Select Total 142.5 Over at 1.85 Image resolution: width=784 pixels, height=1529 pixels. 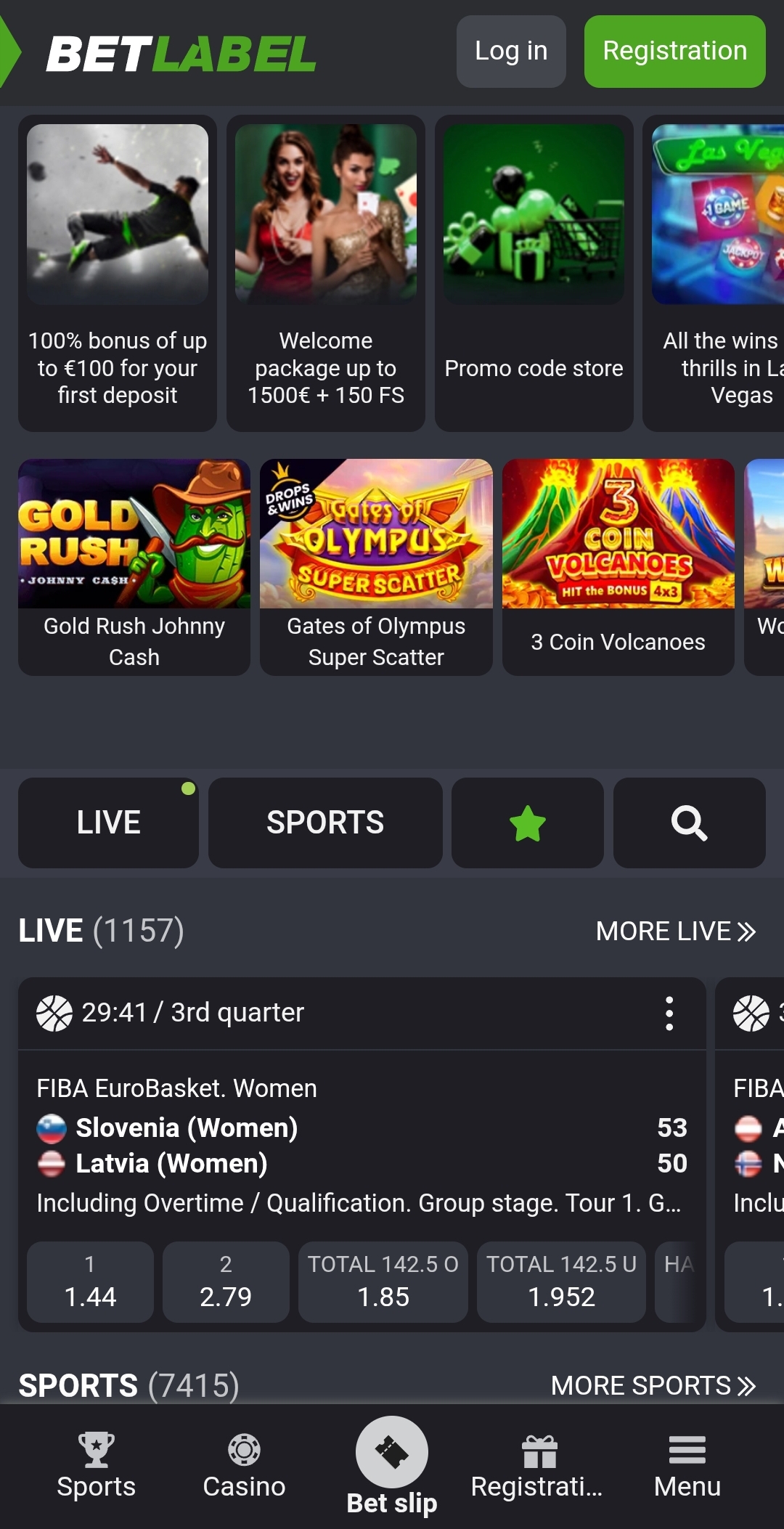[x=383, y=1282]
